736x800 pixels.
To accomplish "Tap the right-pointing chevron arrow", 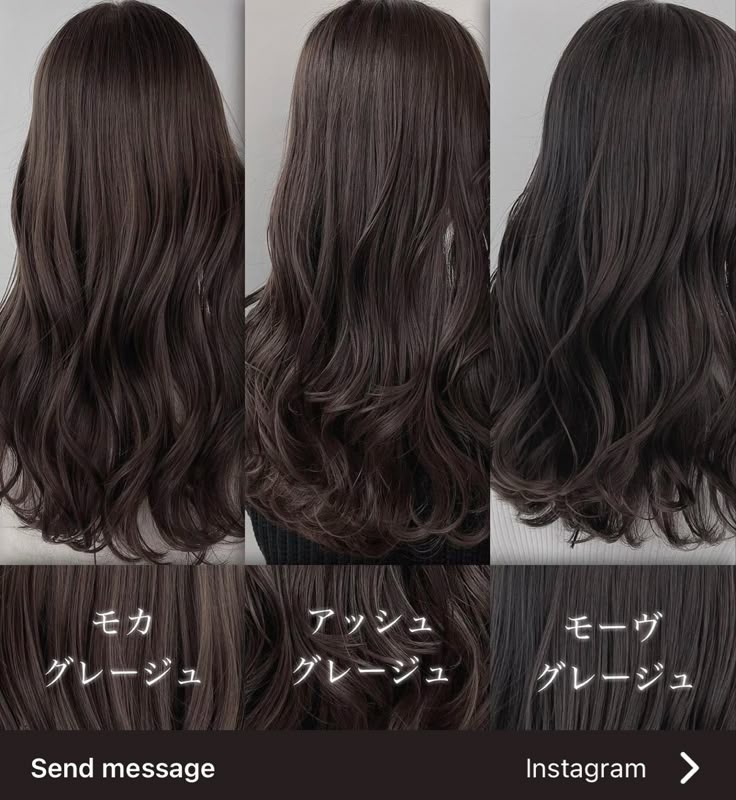I will [x=690, y=770].
